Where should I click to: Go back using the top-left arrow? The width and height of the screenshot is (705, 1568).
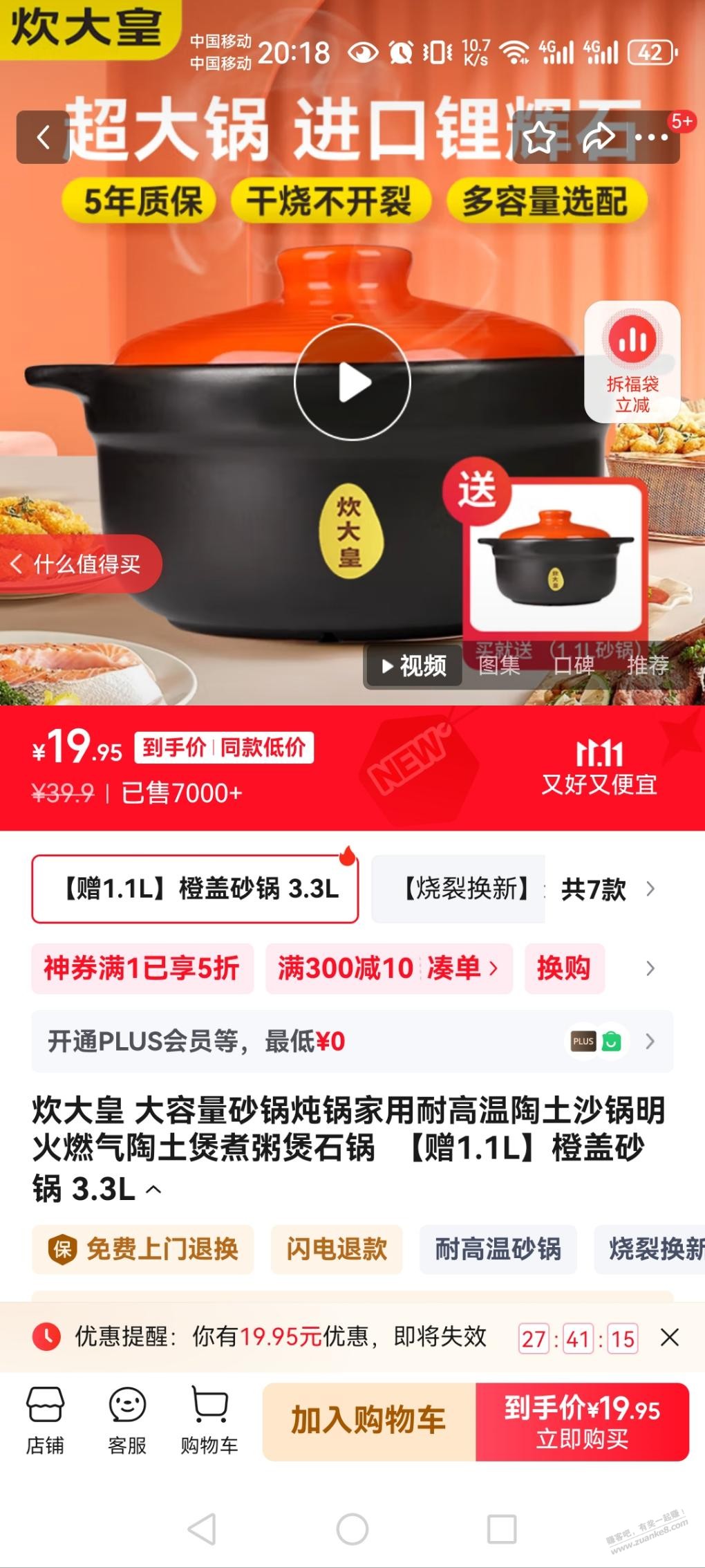tap(43, 137)
